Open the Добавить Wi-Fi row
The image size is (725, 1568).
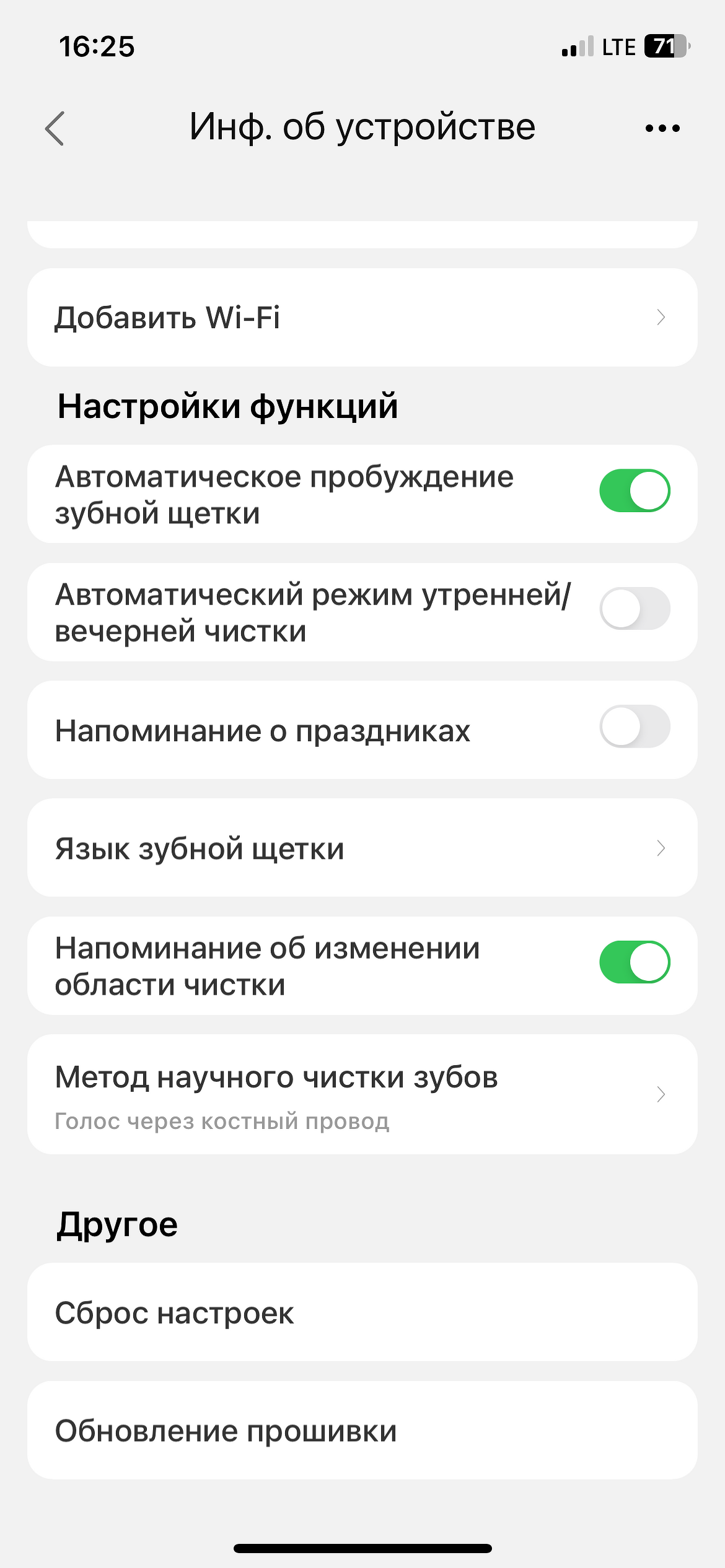[362, 317]
